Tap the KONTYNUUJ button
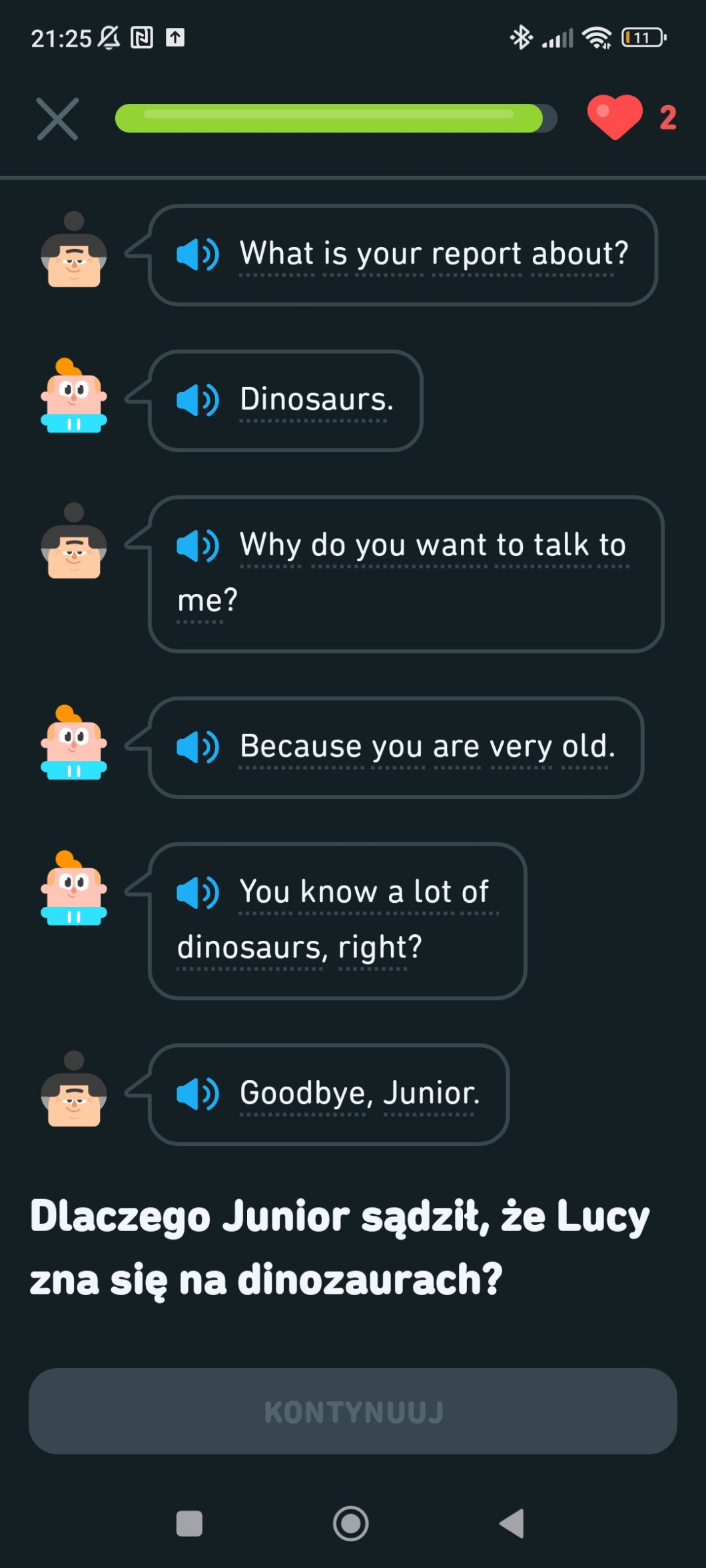The image size is (706, 1568). point(353,1411)
